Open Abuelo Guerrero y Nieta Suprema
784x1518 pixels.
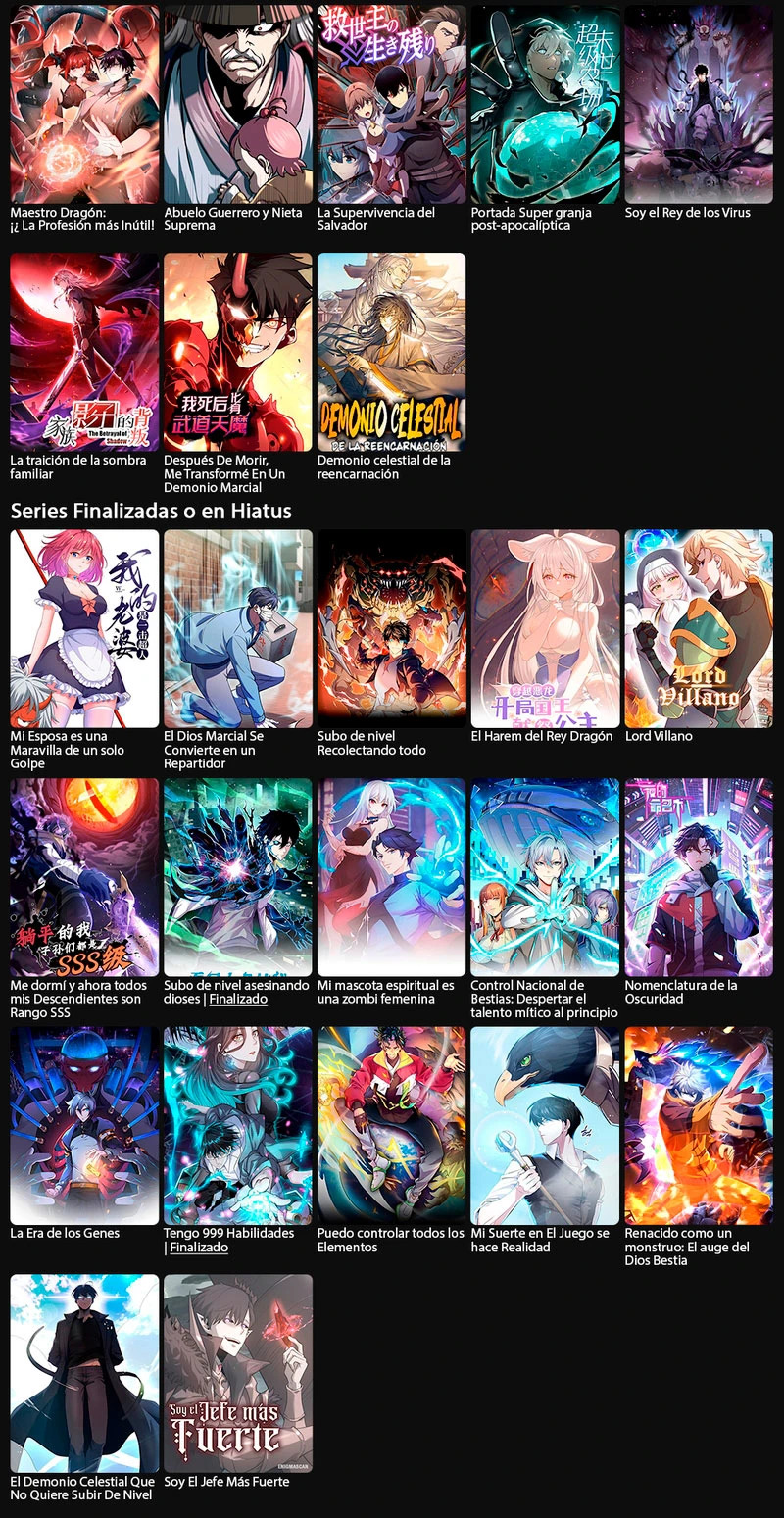point(238,105)
